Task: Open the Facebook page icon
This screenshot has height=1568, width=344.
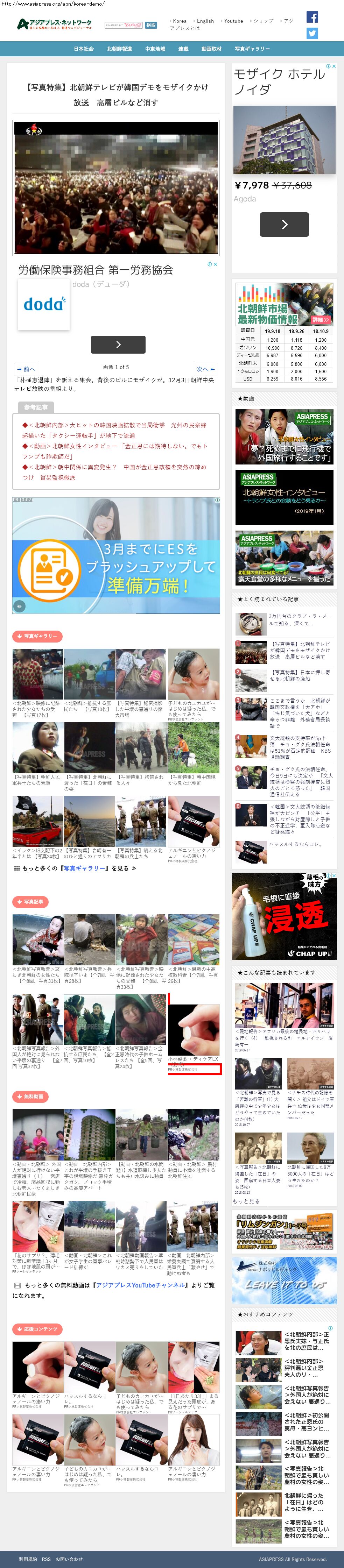Action: (312, 17)
